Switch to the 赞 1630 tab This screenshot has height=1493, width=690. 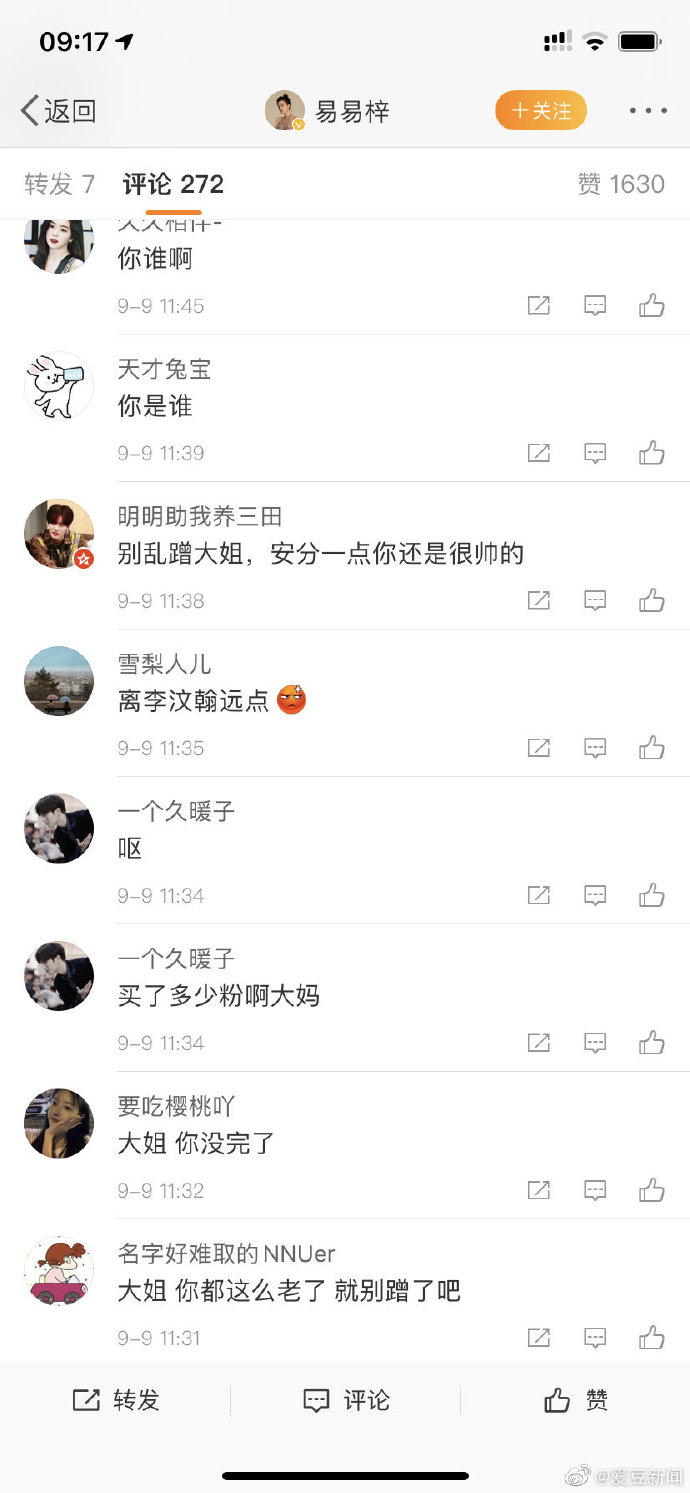pos(620,184)
